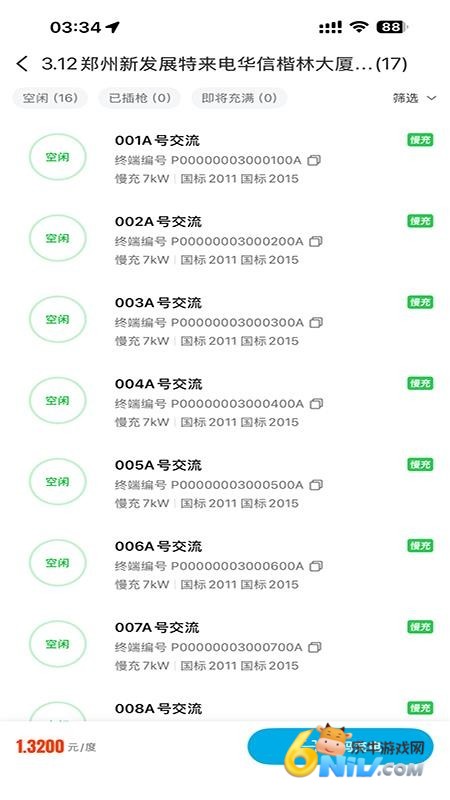Expand the 筛选 dropdown
The width and height of the screenshot is (450, 800).
tap(414, 98)
